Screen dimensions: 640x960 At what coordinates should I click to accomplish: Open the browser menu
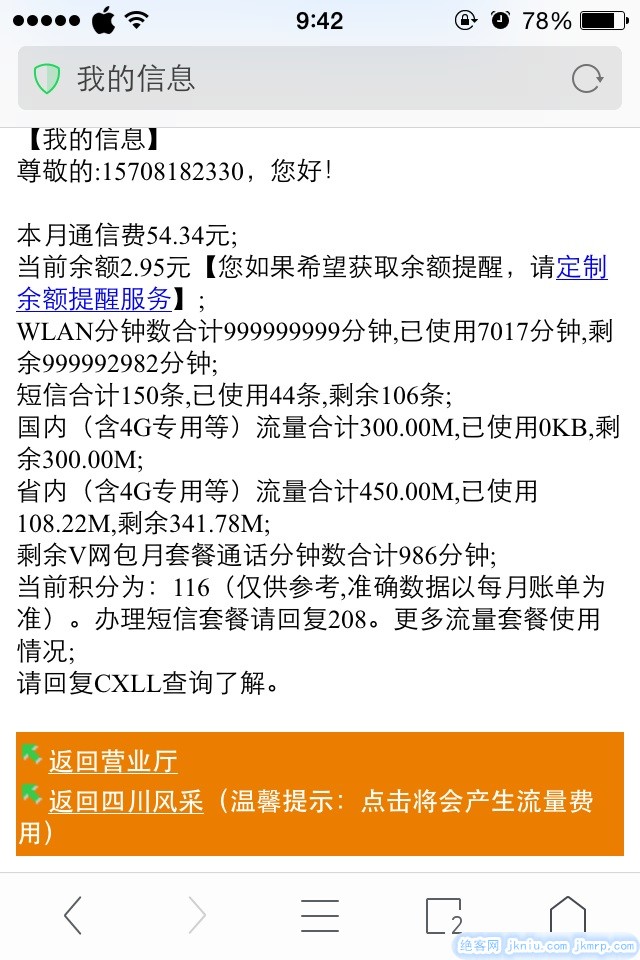(320, 914)
